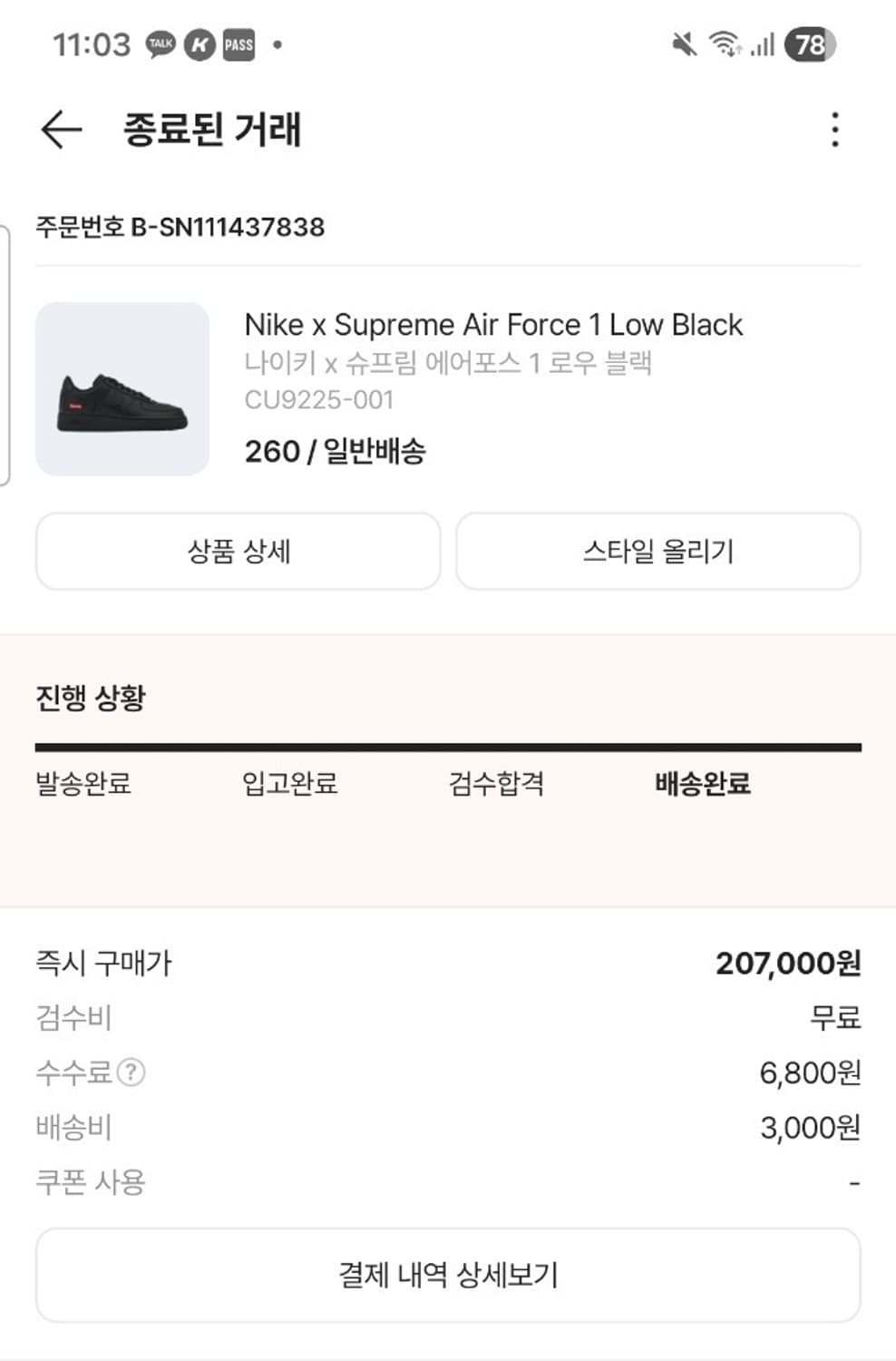This screenshot has height=1361, width=896.
Task: Tap the PASS icon in the status bar
Action: click(x=239, y=44)
